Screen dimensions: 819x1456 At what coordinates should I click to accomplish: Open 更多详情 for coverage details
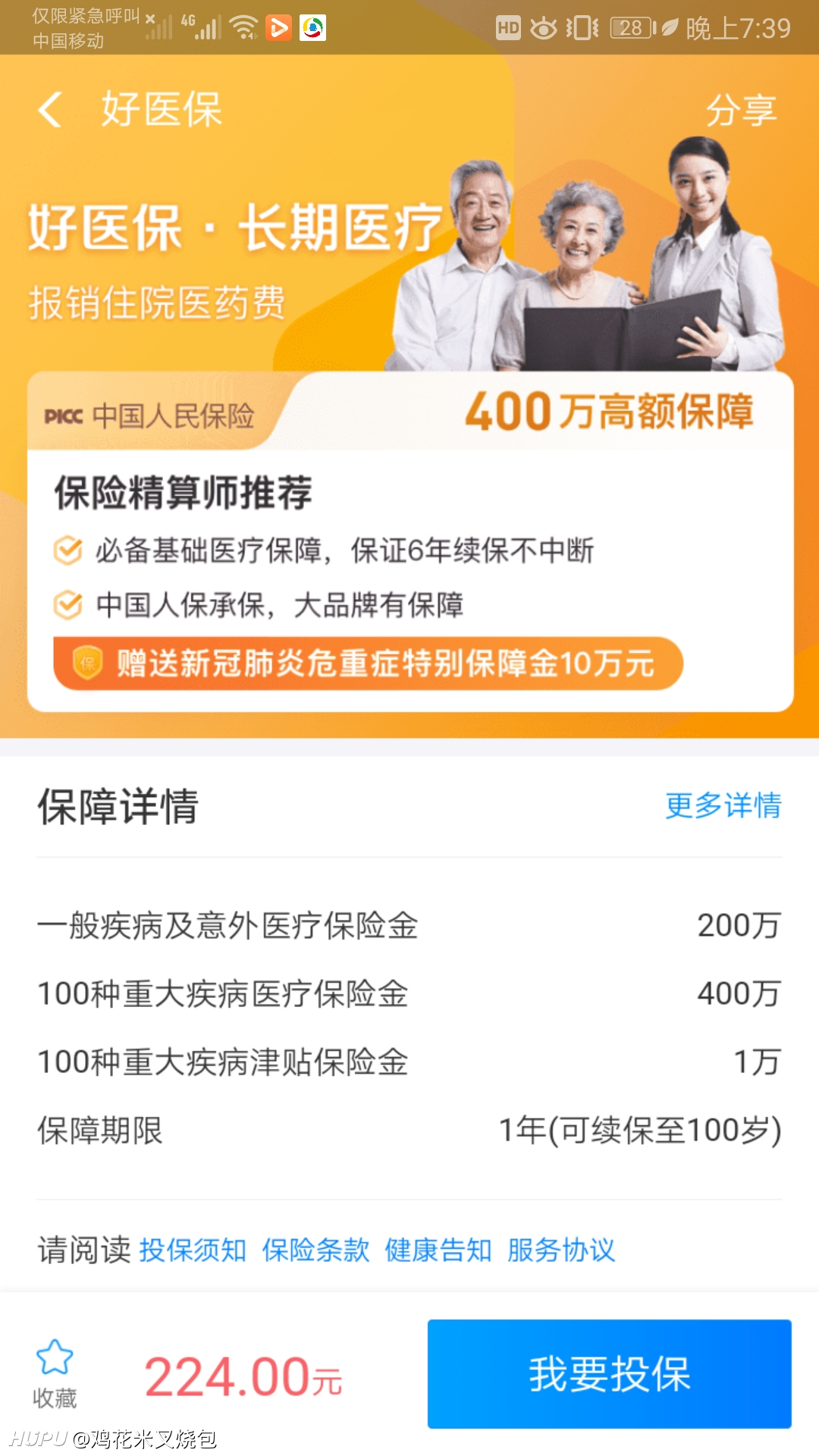(723, 805)
